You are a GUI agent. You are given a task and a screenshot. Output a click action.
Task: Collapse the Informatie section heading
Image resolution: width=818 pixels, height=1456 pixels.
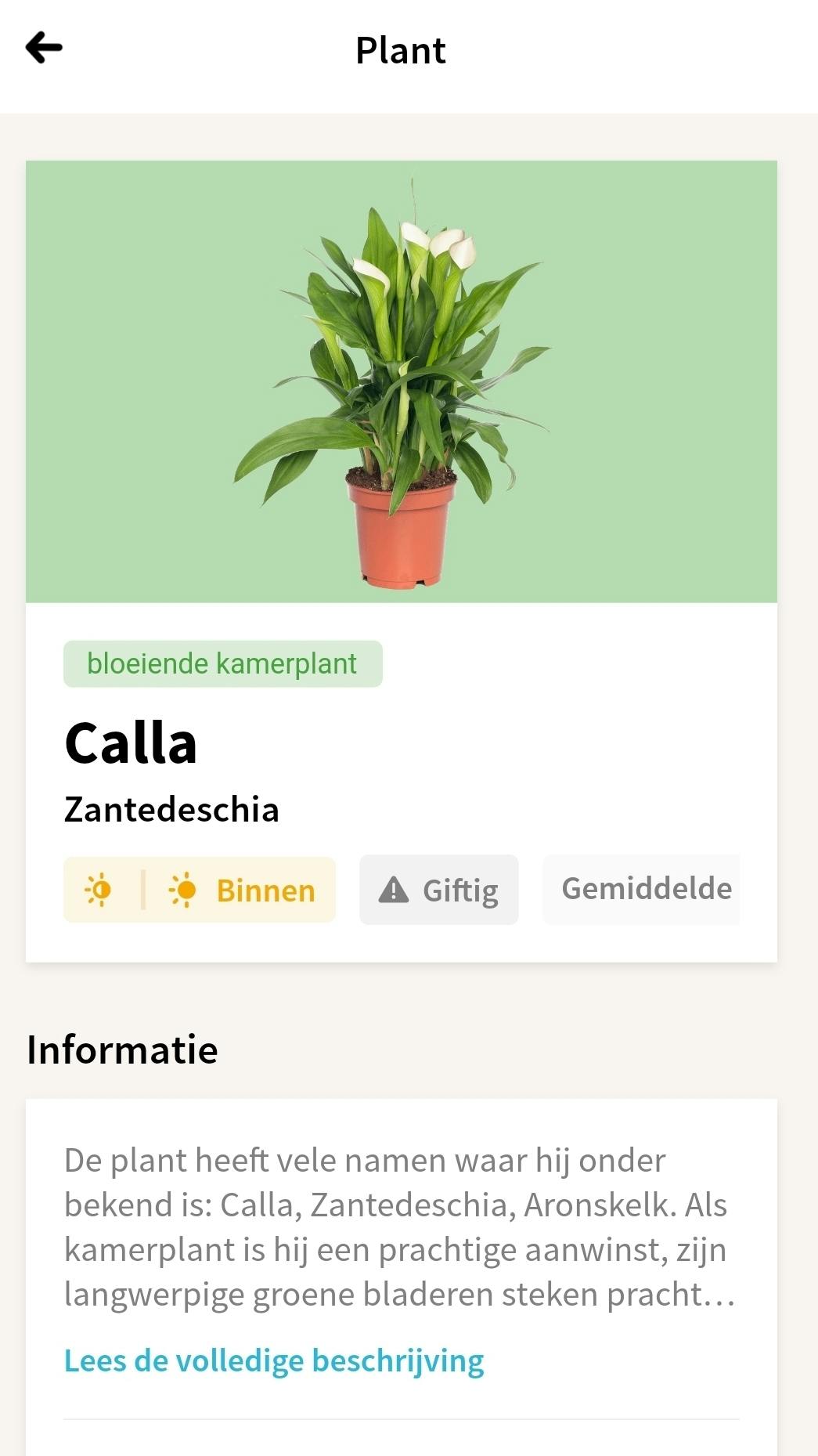point(122,1050)
